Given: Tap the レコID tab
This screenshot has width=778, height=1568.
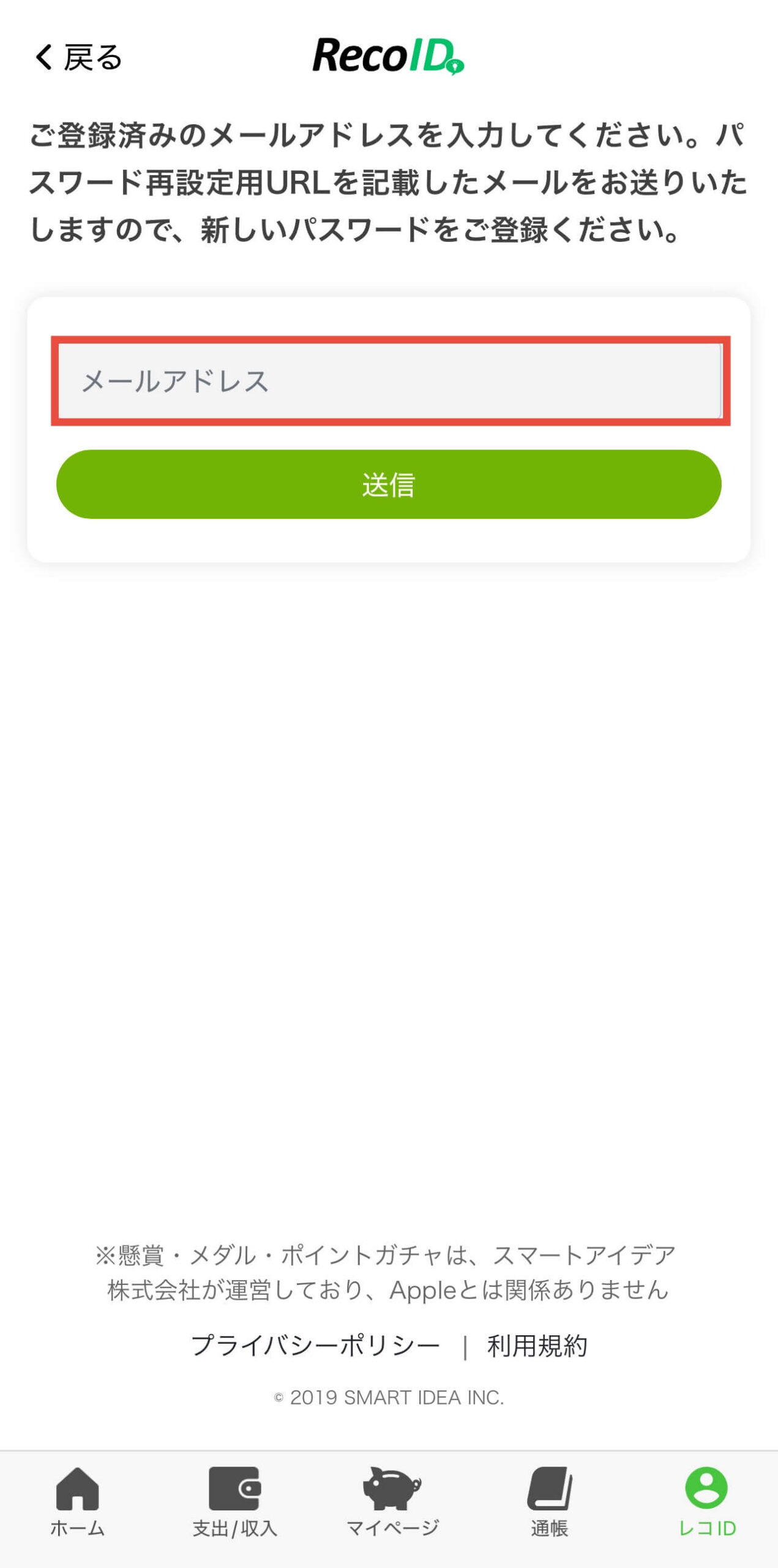Looking at the screenshot, I should pyautogui.click(x=706, y=1501).
